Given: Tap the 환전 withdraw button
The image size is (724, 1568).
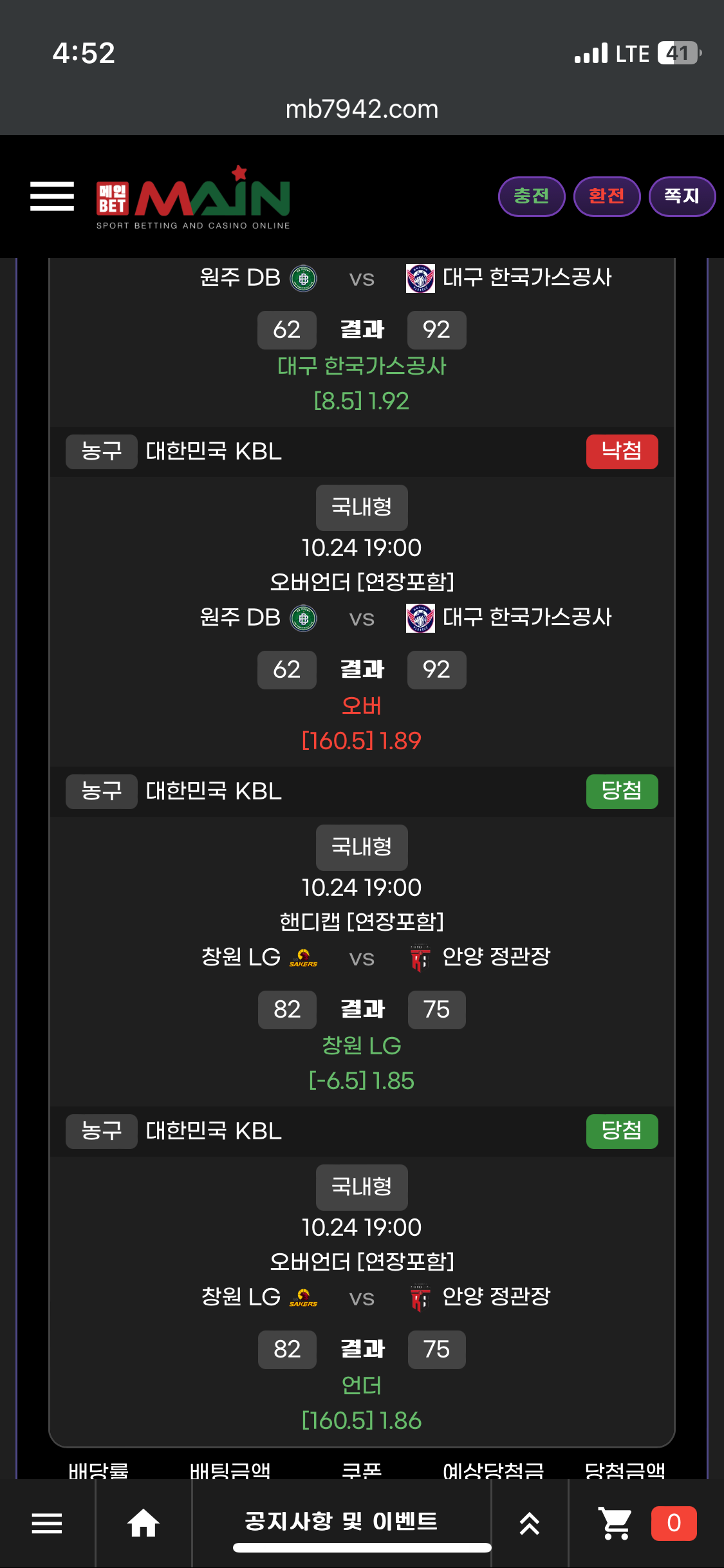Looking at the screenshot, I should (606, 196).
